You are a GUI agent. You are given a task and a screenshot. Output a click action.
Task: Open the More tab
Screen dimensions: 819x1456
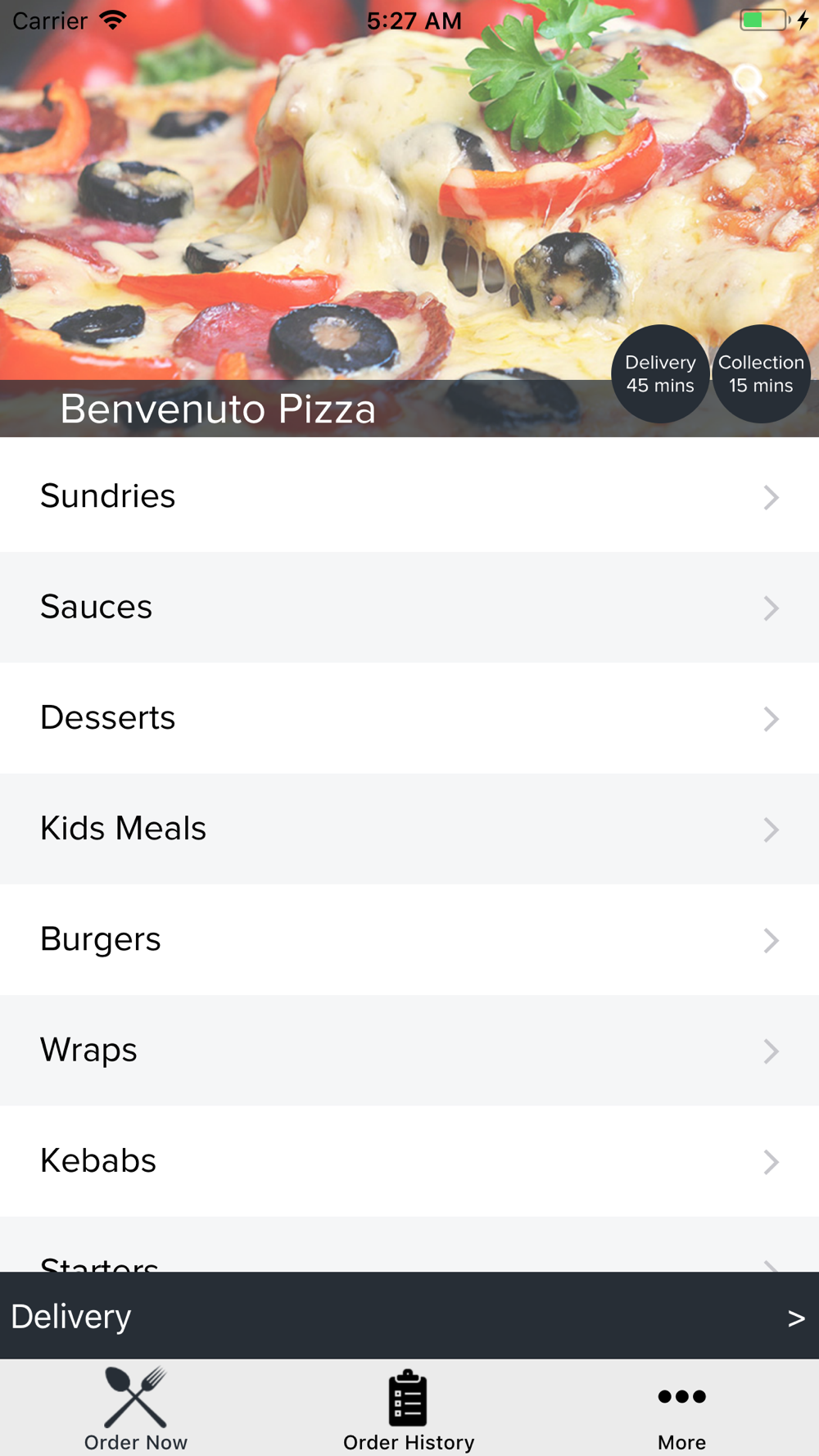[x=681, y=1410]
